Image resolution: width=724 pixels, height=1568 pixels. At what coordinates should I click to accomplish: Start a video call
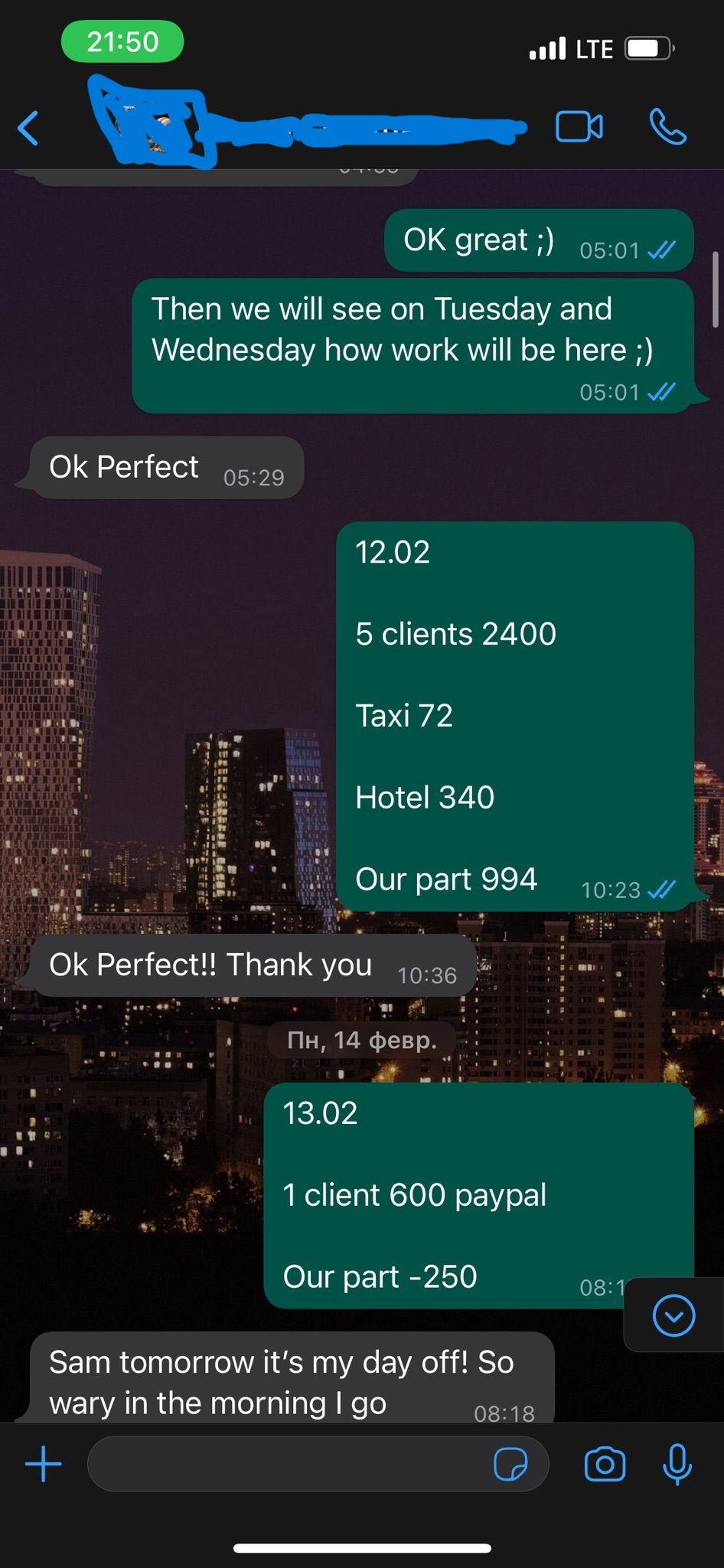pos(579,127)
